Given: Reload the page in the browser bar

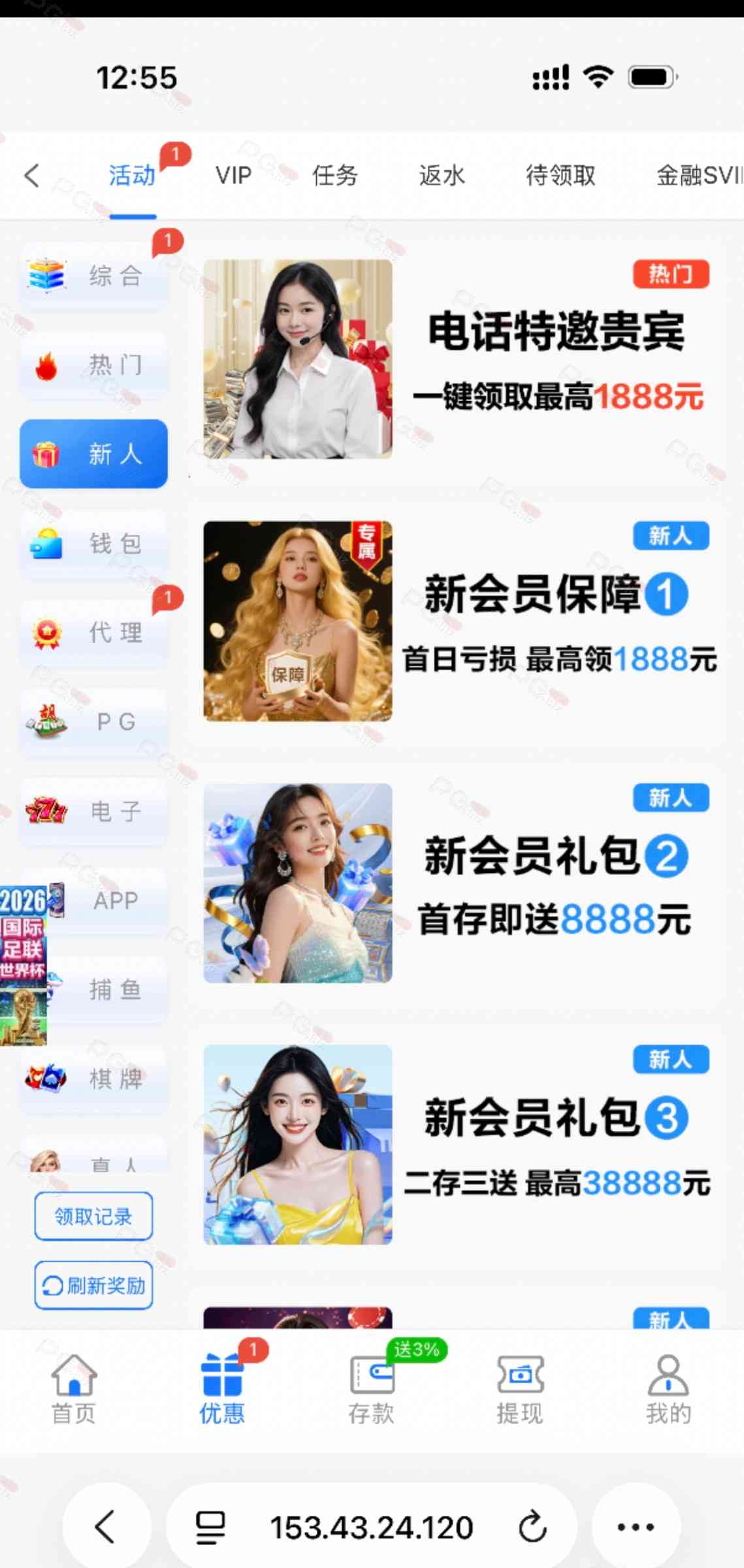Looking at the screenshot, I should (532, 1527).
